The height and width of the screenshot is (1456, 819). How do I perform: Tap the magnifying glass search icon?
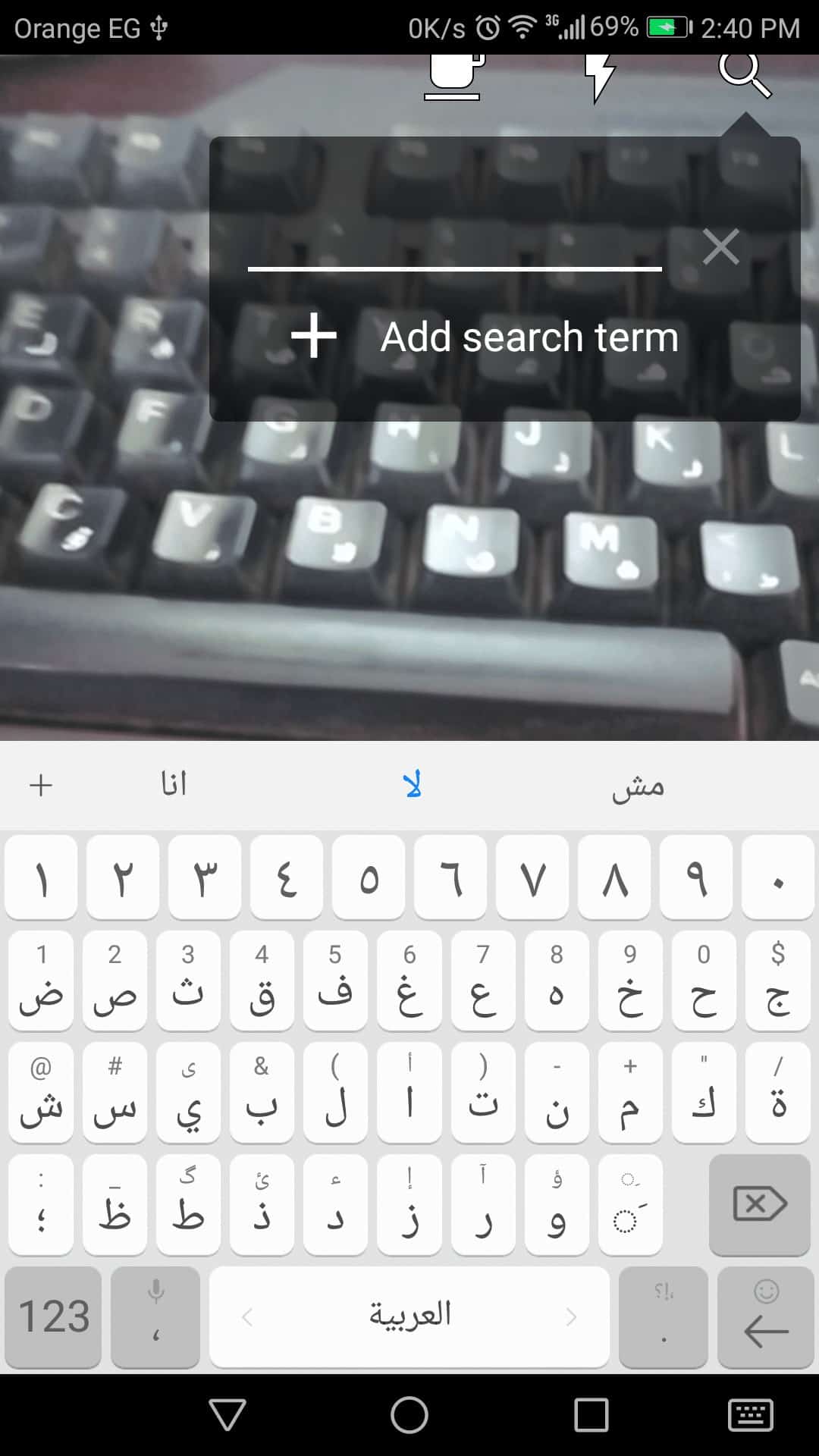pos(743,74)
